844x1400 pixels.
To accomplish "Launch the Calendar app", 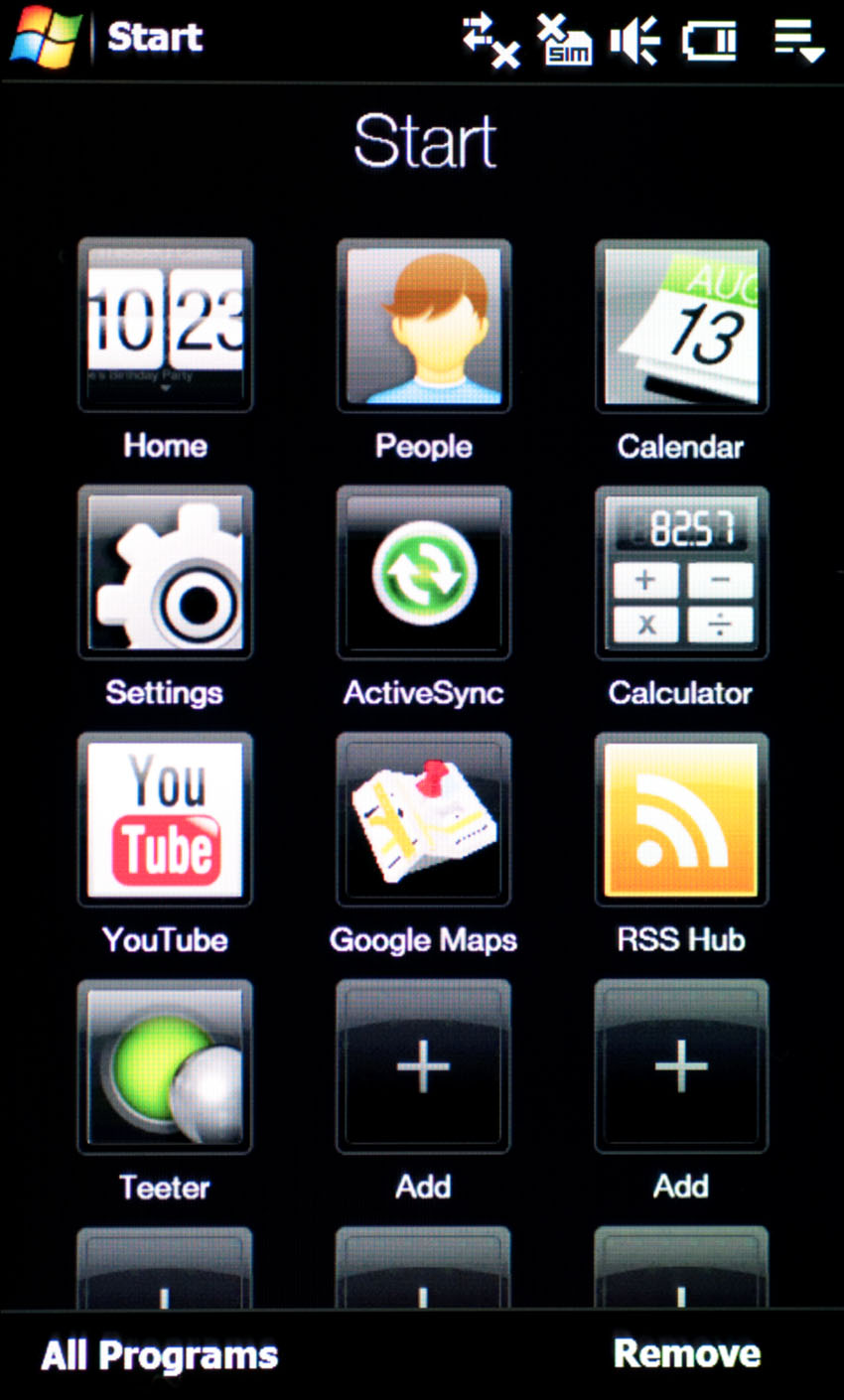I will pyautogui.click(x=681, y=326).
